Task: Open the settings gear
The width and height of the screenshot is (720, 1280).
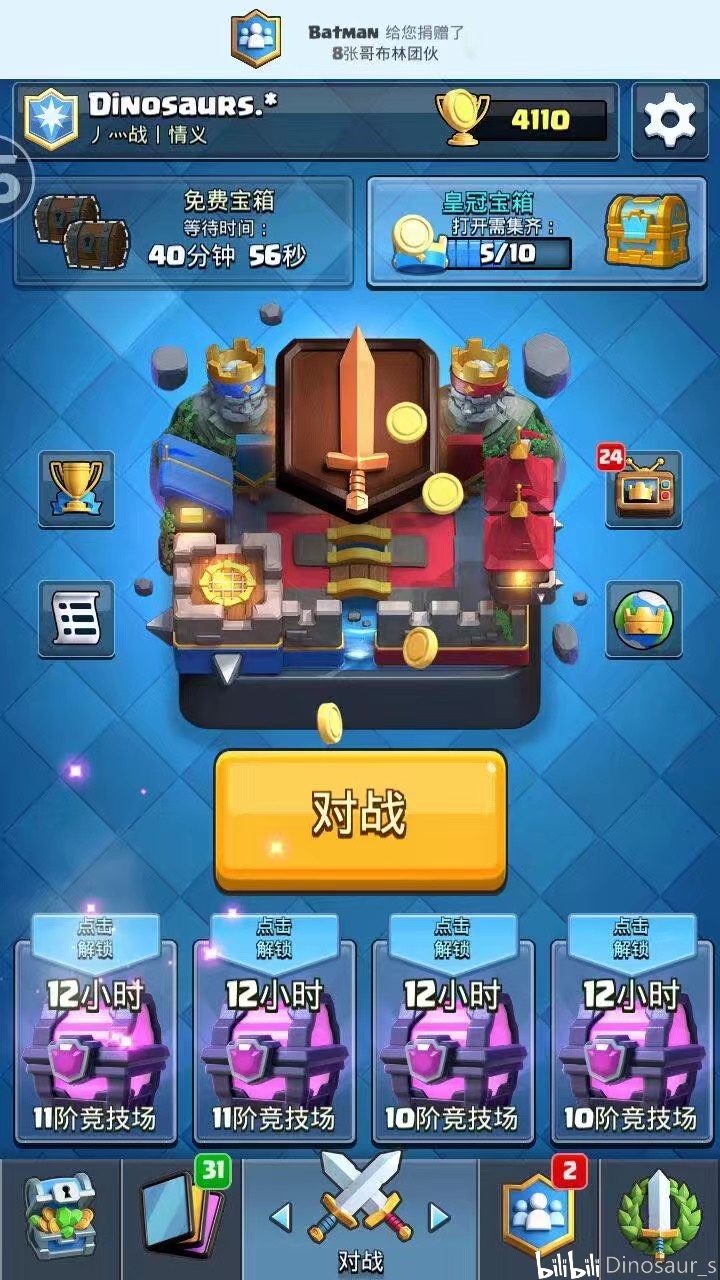Action: (x=669, y=121)
